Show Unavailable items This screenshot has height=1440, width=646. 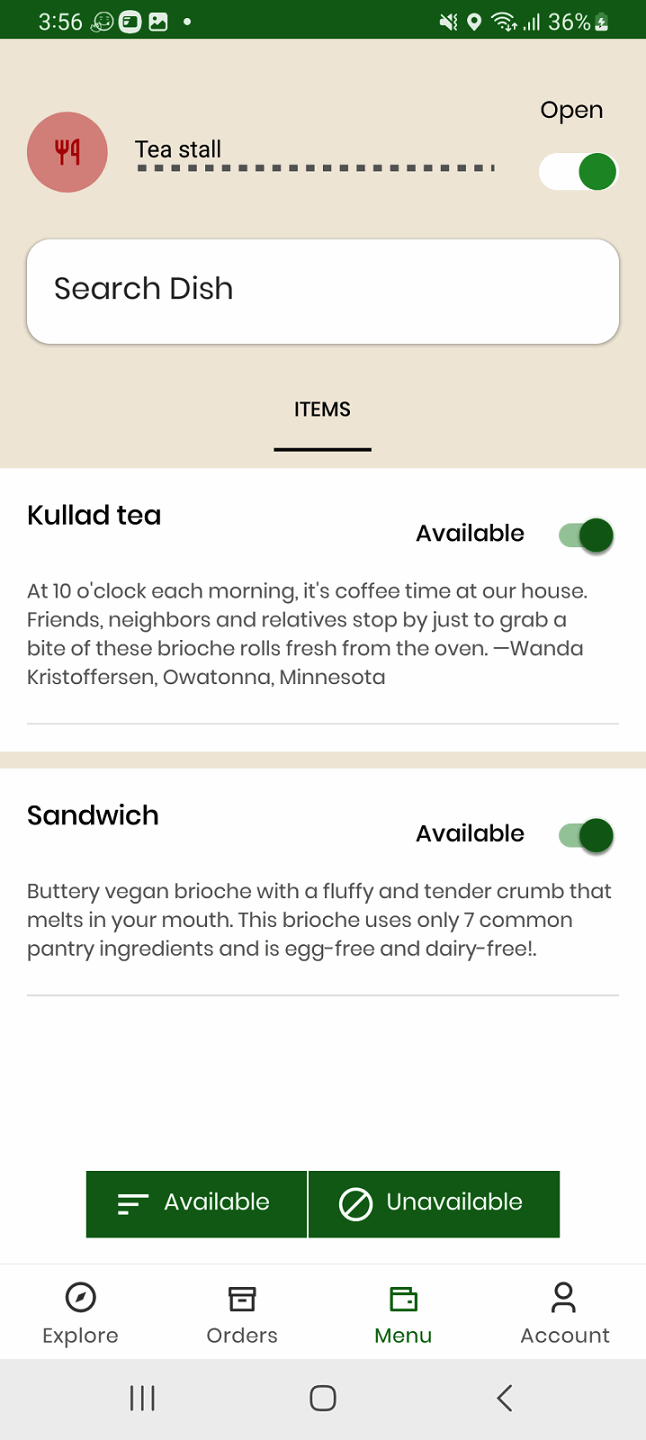tap(434, 1203)
